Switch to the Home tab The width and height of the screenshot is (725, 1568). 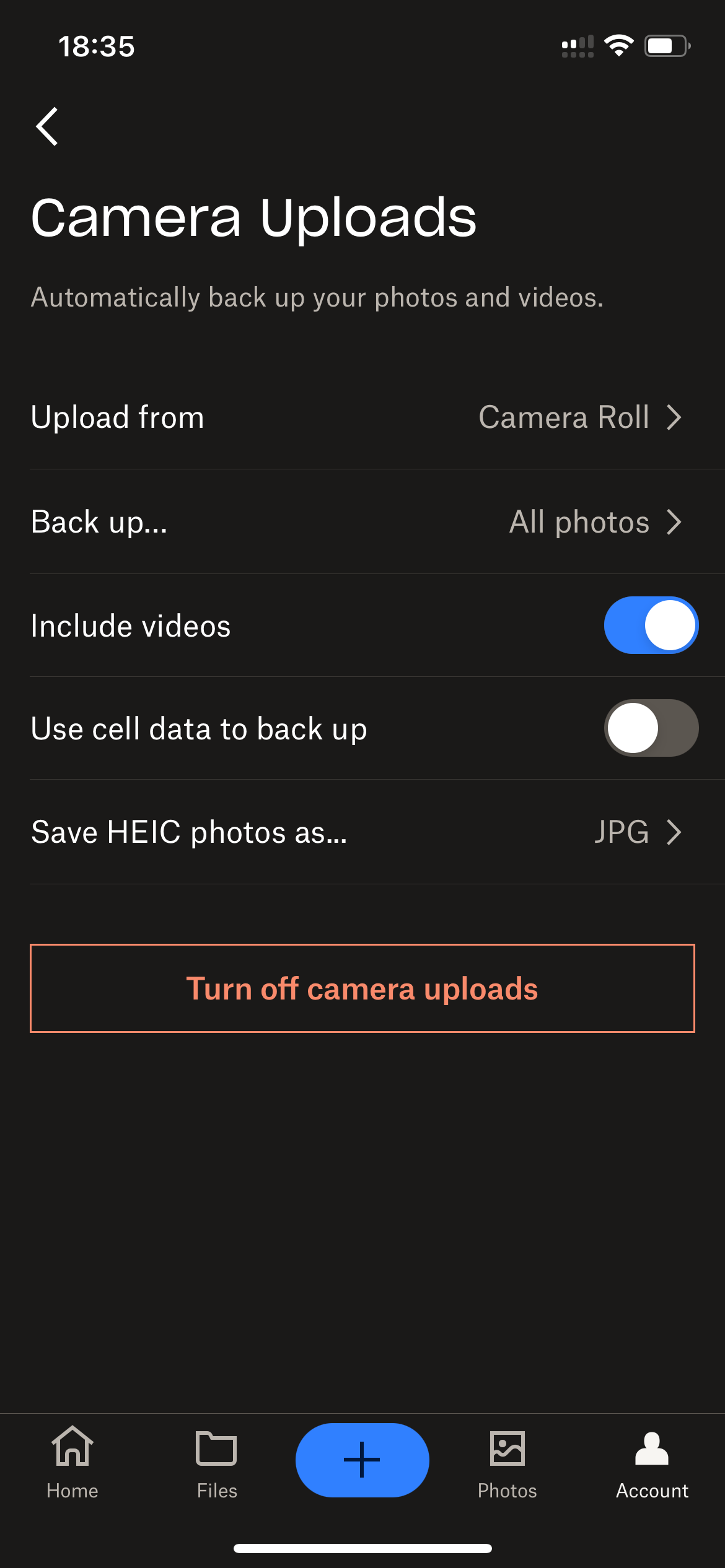tap(72, 1462)
